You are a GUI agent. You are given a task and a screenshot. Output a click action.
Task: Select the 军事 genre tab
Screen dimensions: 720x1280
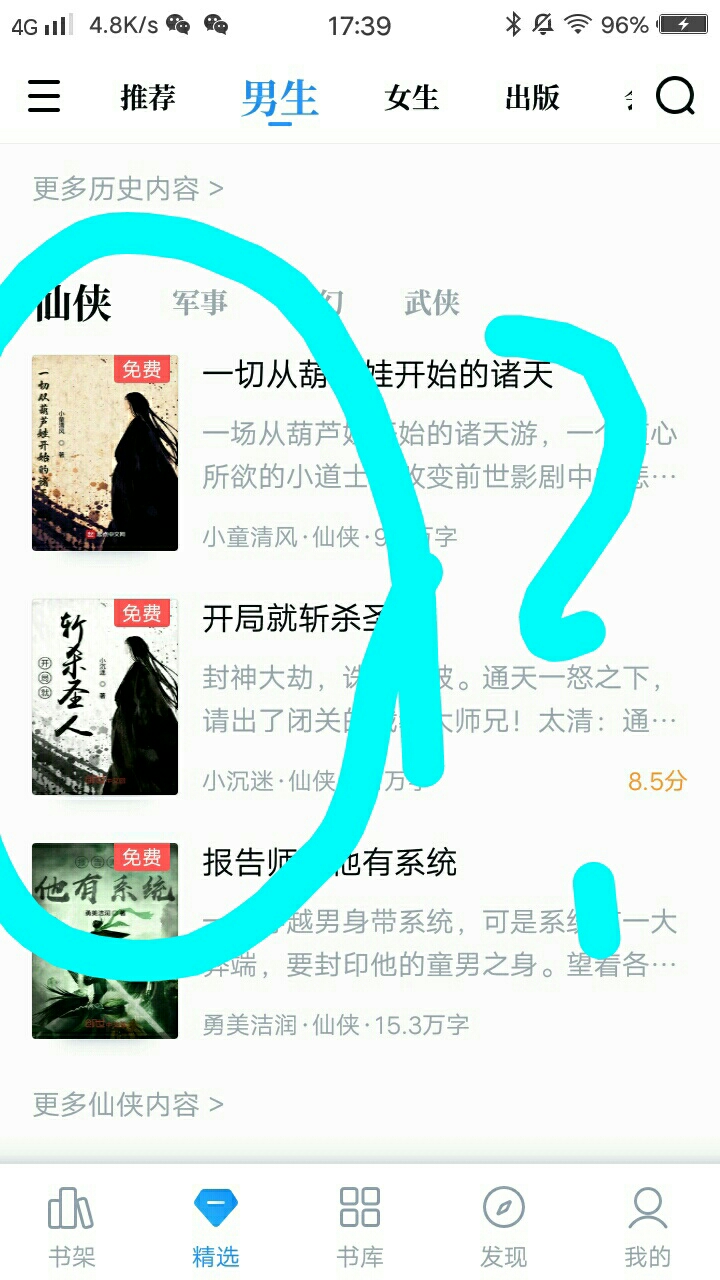point(200,303)
